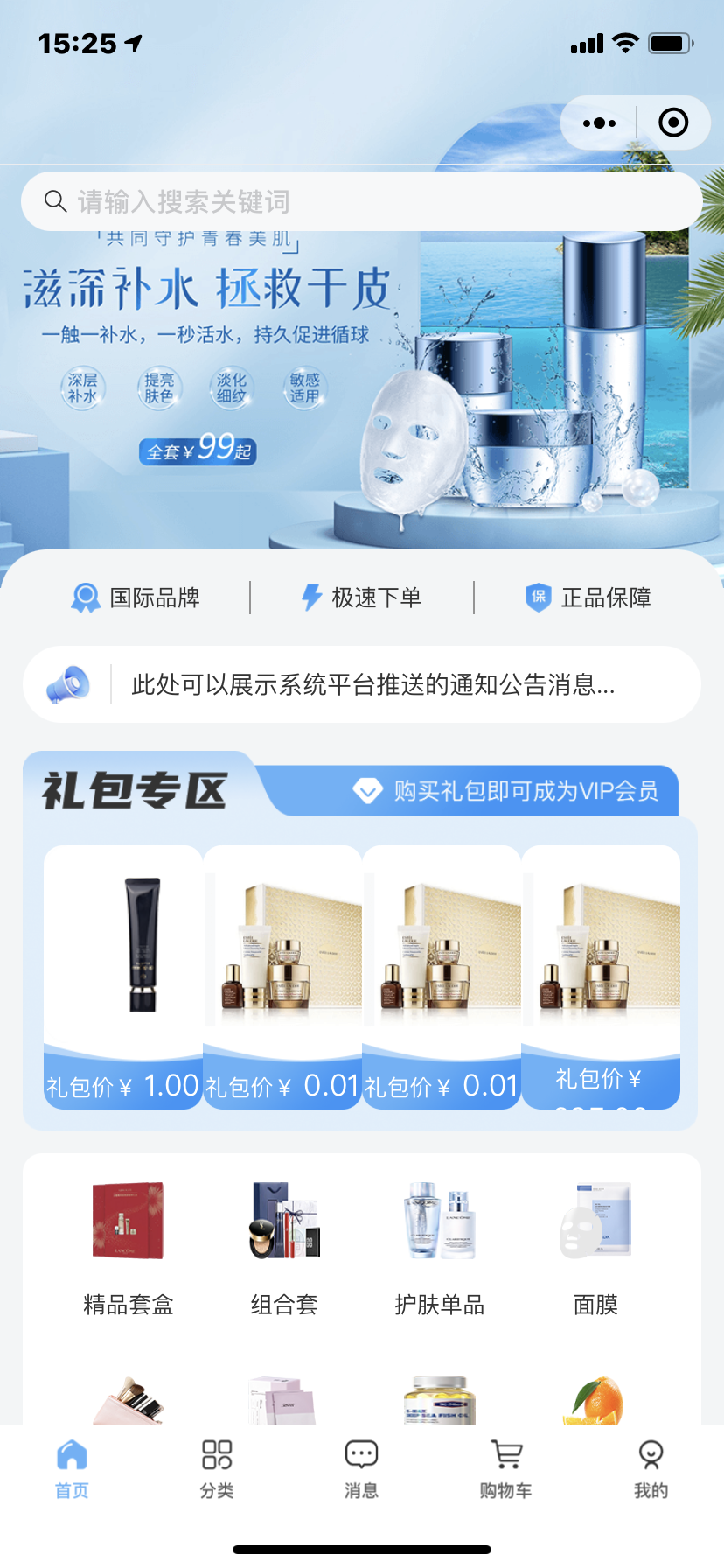Open the mini-program three-dot menu
Screen dimensions: 724x1568
coord(595,122)
